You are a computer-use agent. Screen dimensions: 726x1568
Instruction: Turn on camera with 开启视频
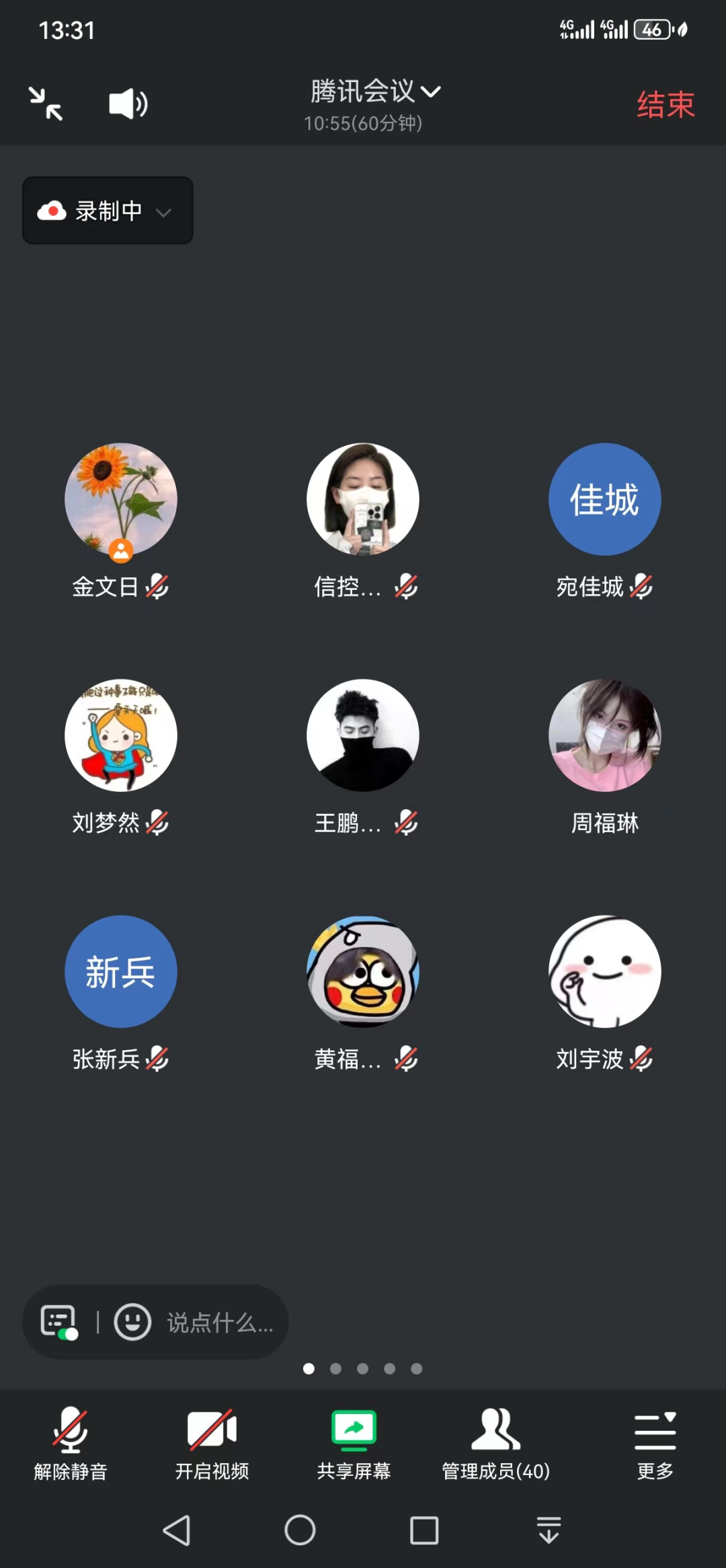tap(212, 1442)
